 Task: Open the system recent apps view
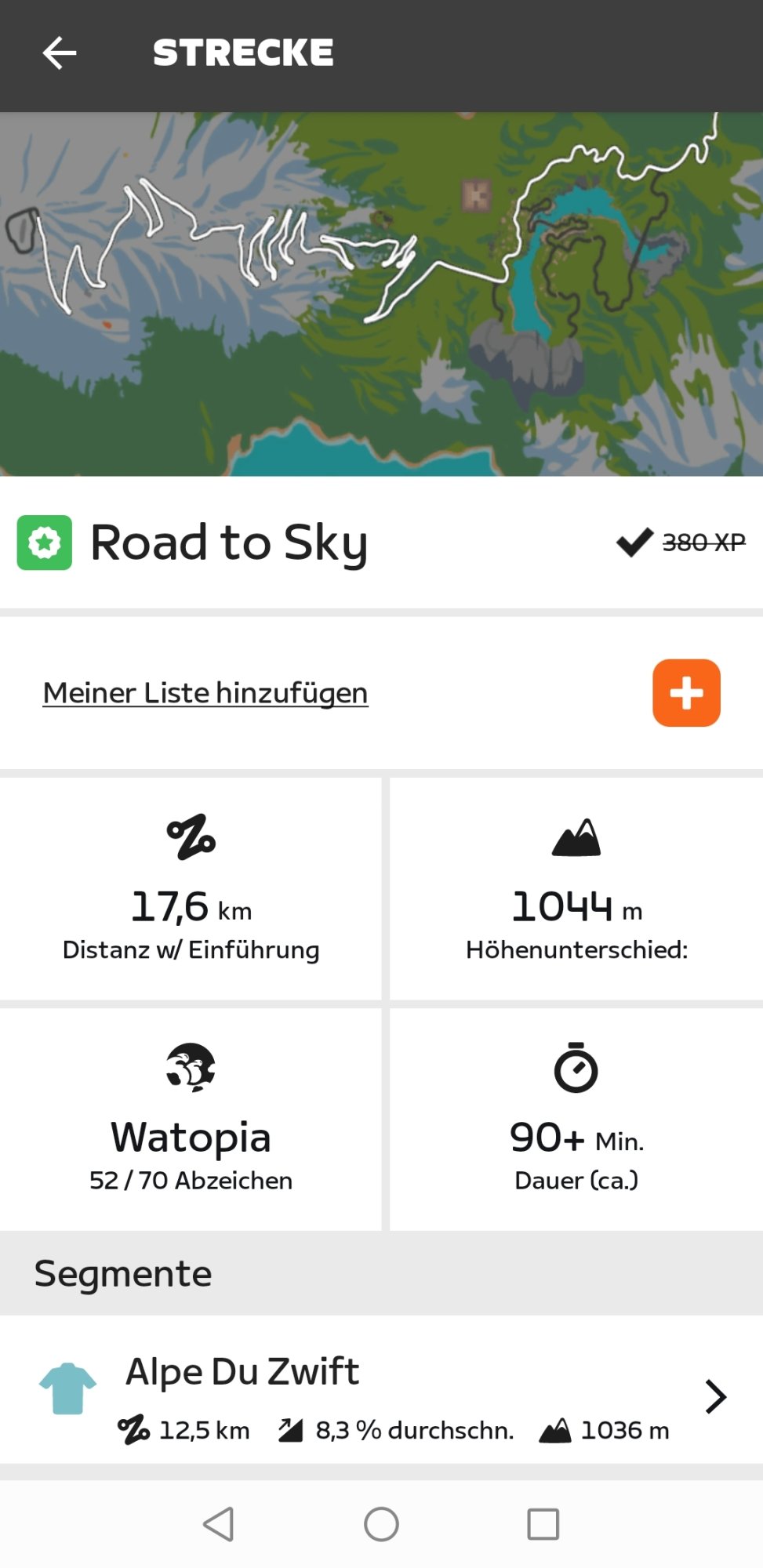[543, 1525]
